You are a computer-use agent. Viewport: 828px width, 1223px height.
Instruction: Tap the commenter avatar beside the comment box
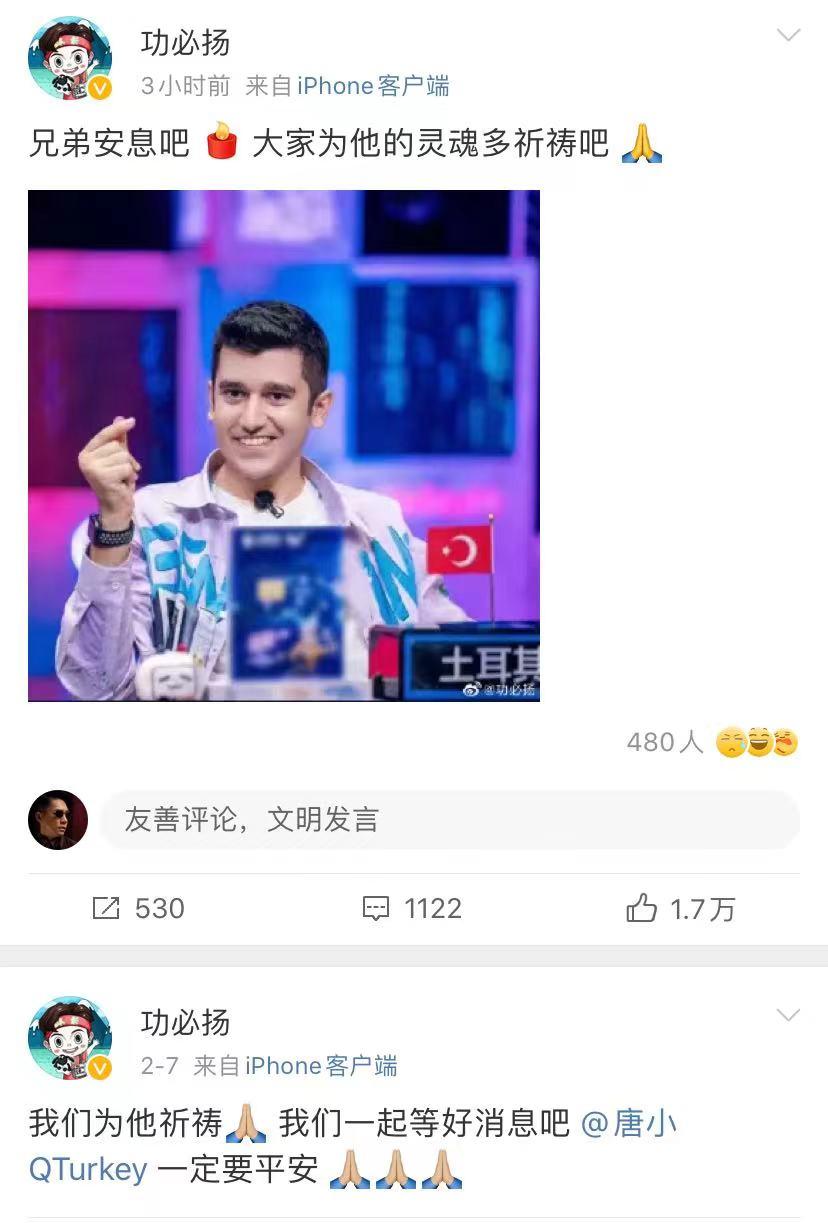click(57, 820)
